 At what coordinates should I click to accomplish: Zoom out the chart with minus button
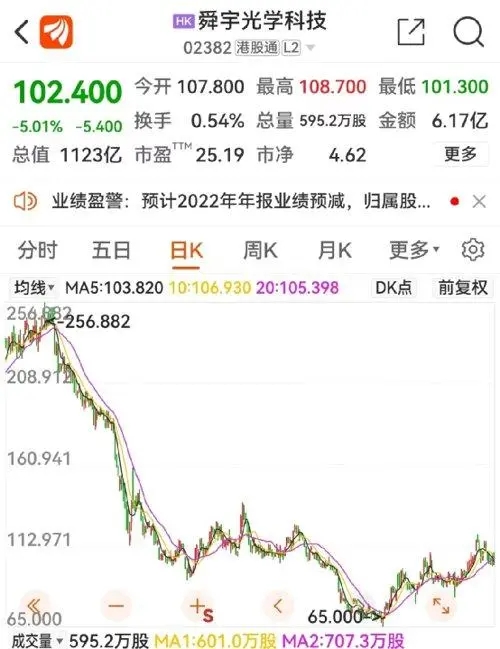click(116, 606)
